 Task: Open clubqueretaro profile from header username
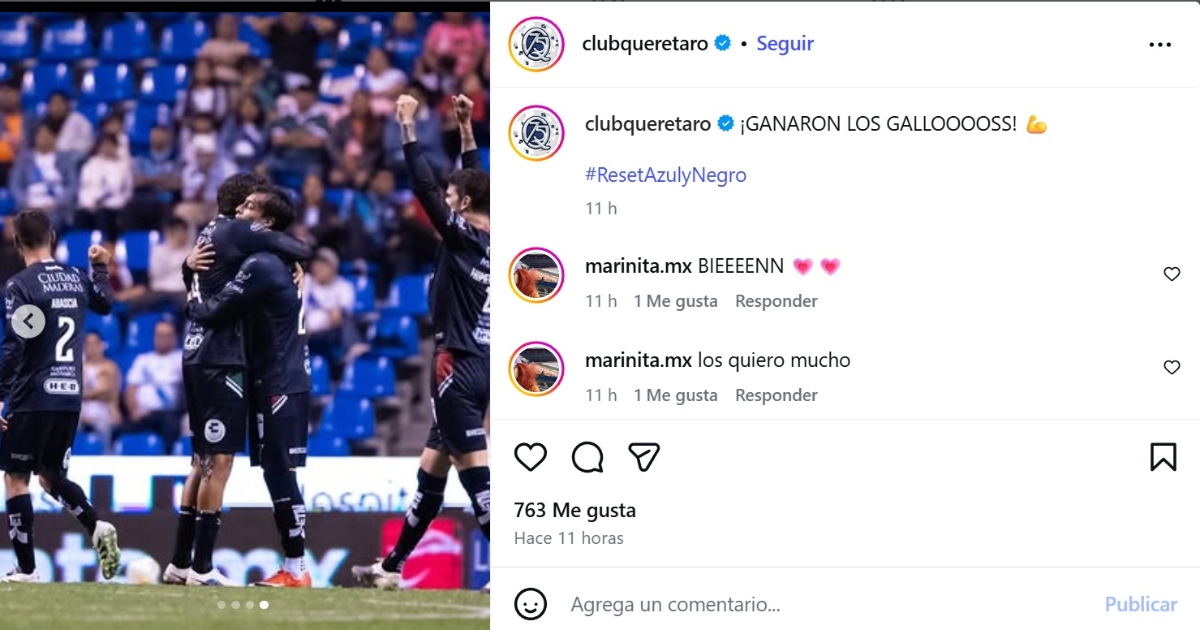[644, 44]
